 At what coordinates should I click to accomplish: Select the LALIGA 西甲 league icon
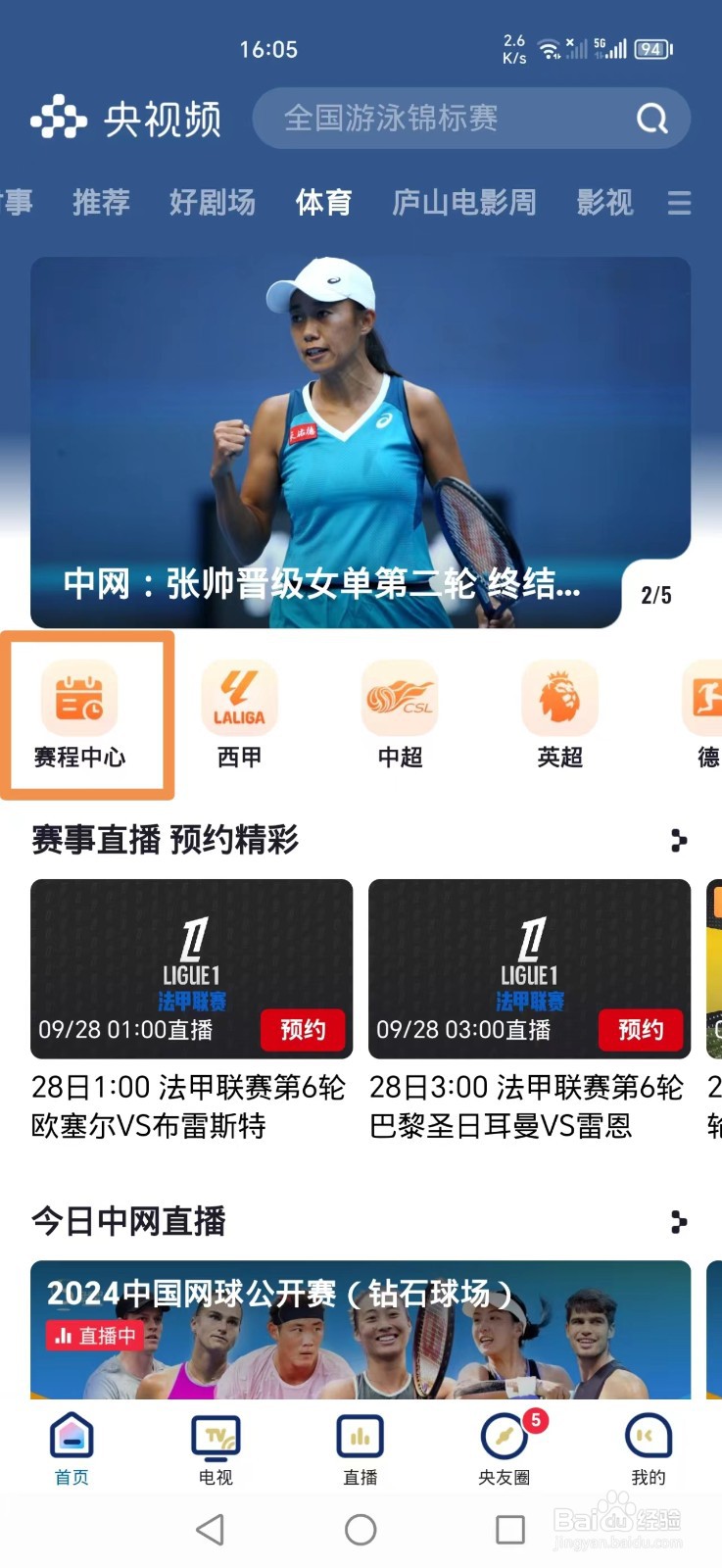point(238,710)
